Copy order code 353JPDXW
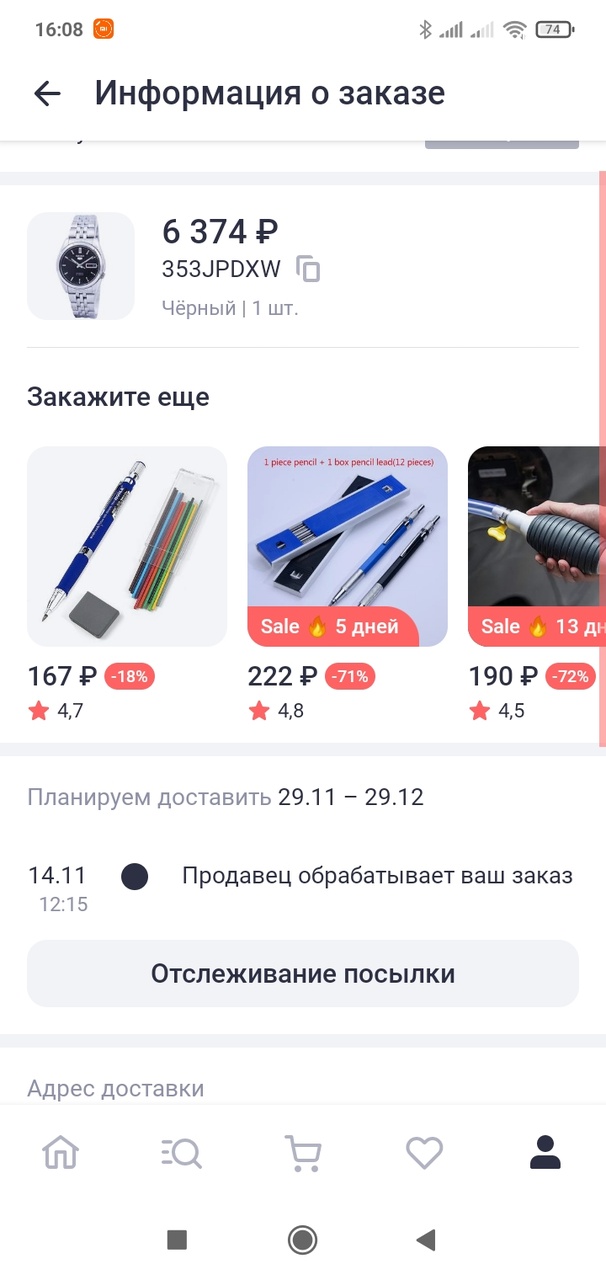606x1280 pixels. coord(309,269)
